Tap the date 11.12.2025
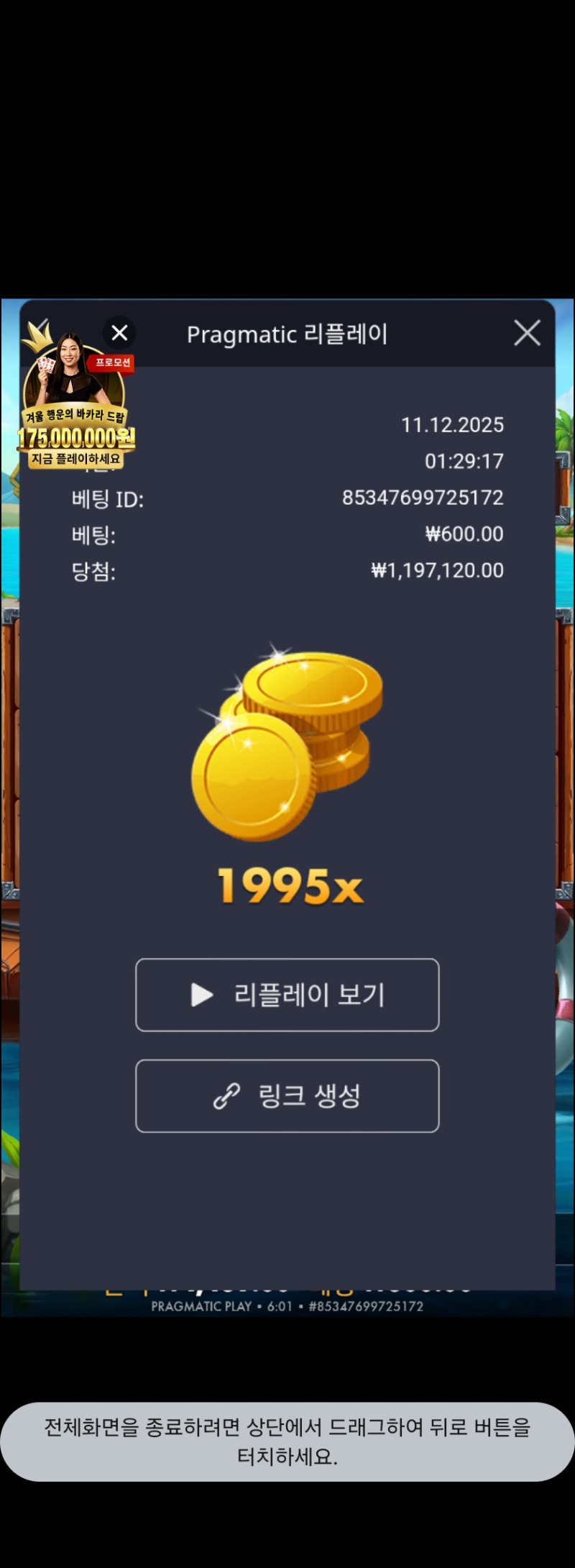Image resolution: width=575 pixels, height=1568 pixels. (x=452, y=424)
